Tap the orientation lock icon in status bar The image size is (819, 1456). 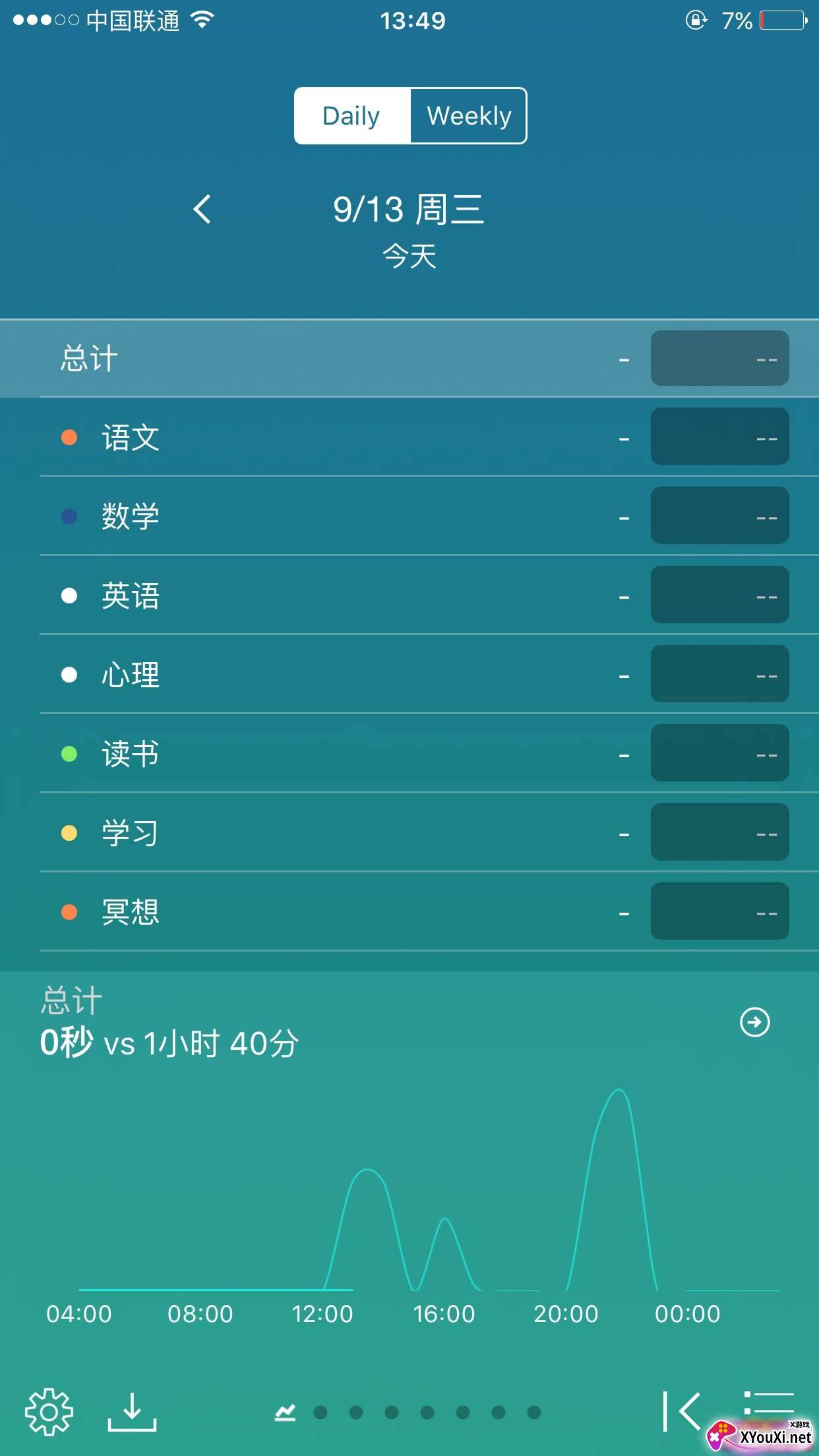pos(696,20)
